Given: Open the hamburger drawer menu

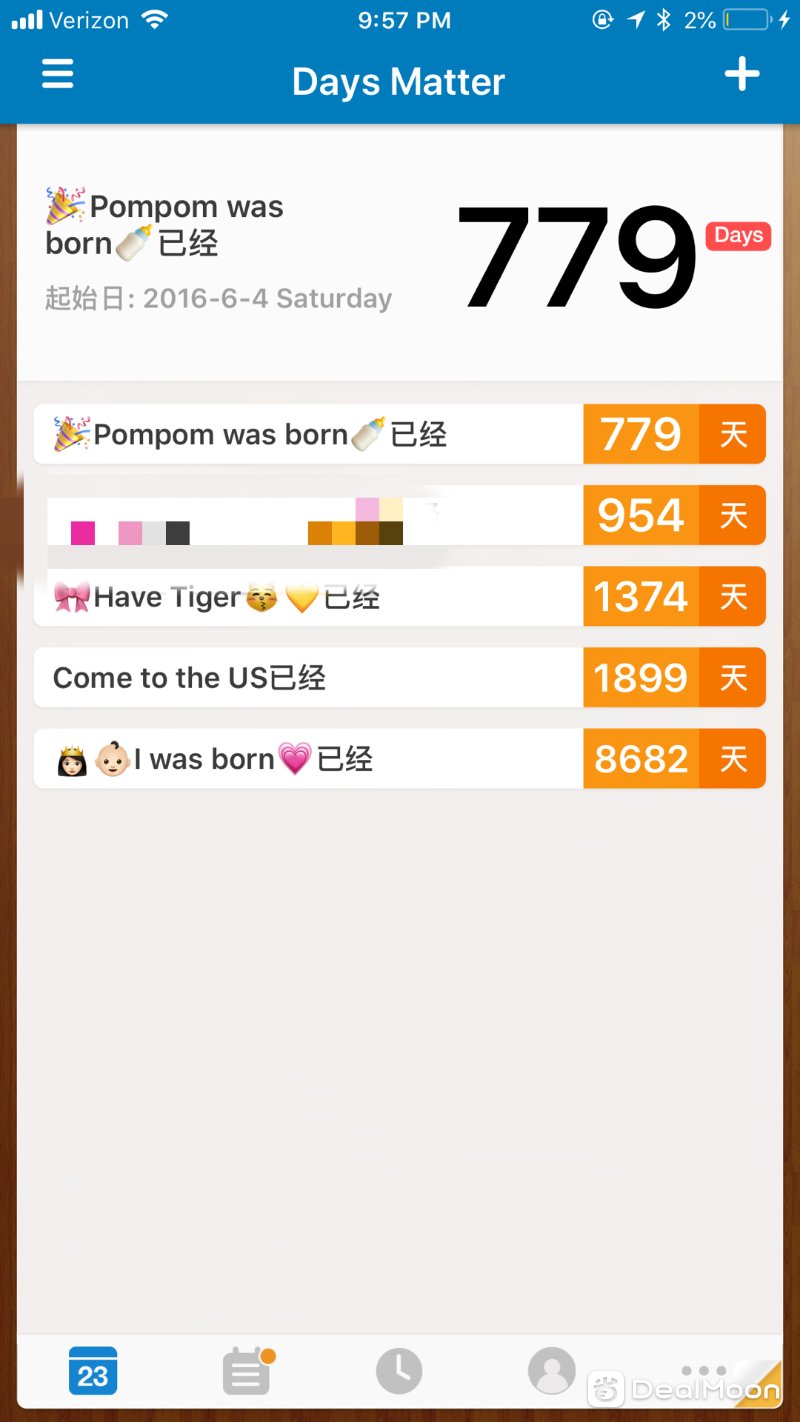Looking at the screenshot, I should coord(57,75).
